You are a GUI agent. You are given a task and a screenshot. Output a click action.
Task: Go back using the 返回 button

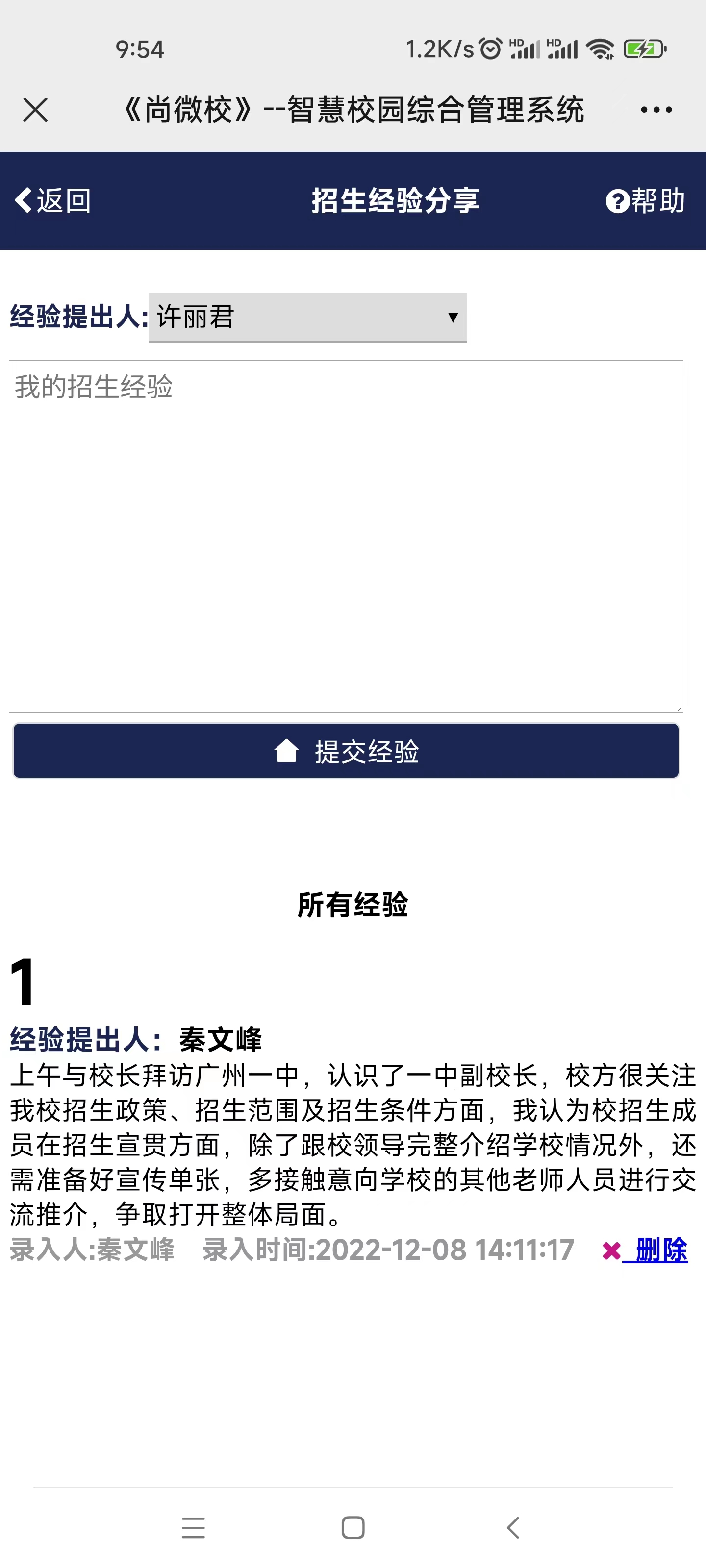click(x=53, y=201)
